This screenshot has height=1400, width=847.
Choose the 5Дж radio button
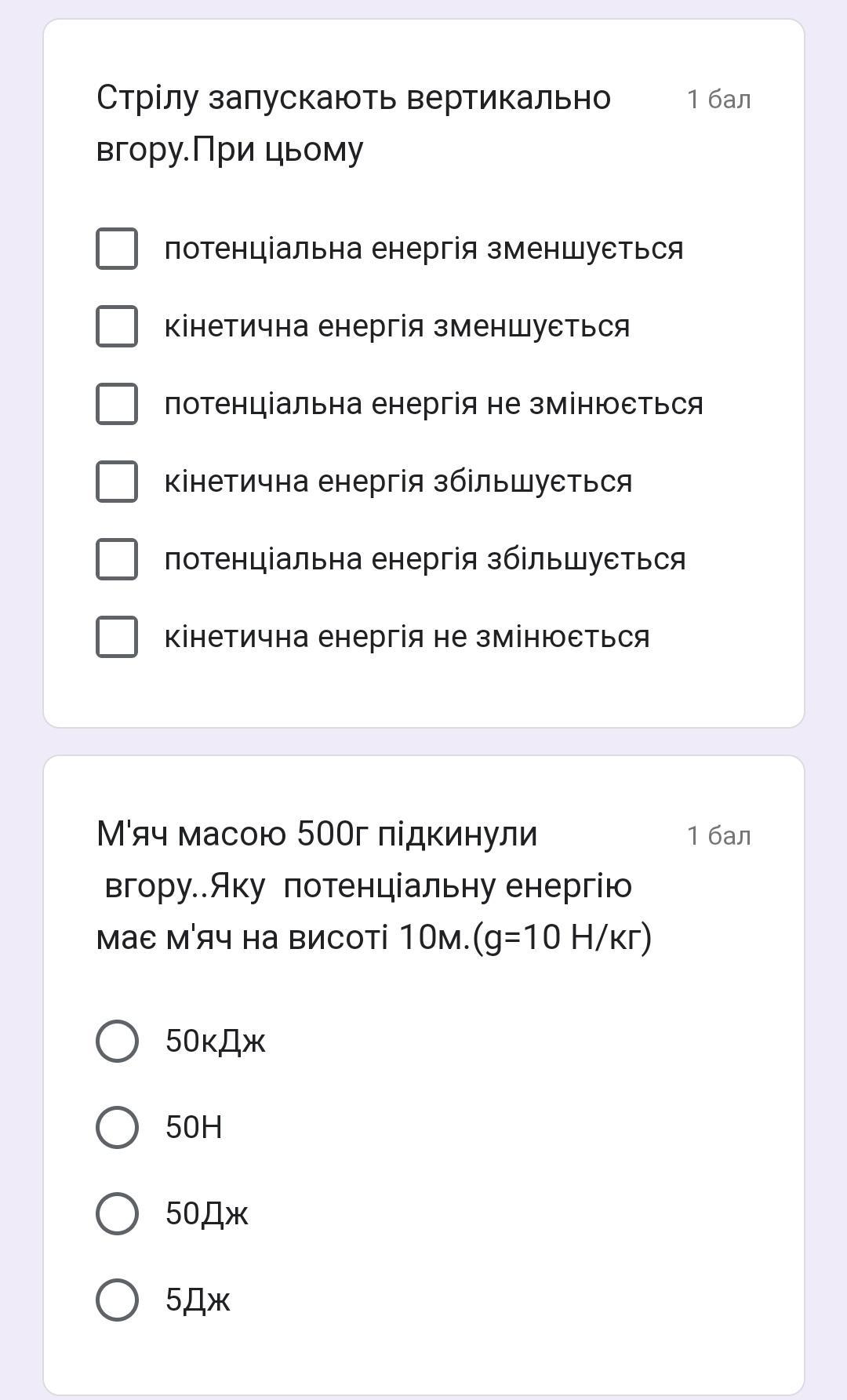click(118, 1300)
